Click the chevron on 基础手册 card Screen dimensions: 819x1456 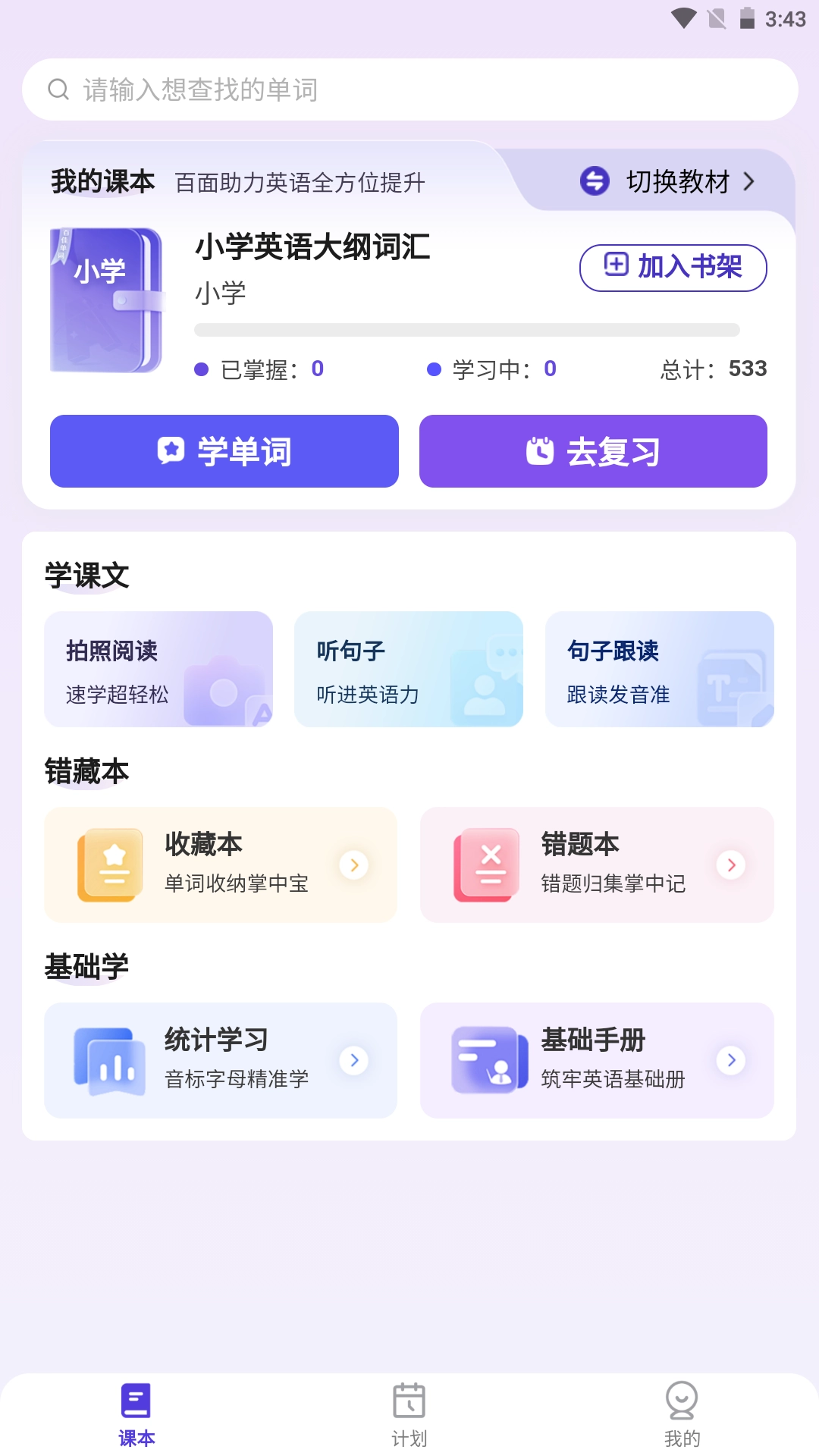[732, 1061]
